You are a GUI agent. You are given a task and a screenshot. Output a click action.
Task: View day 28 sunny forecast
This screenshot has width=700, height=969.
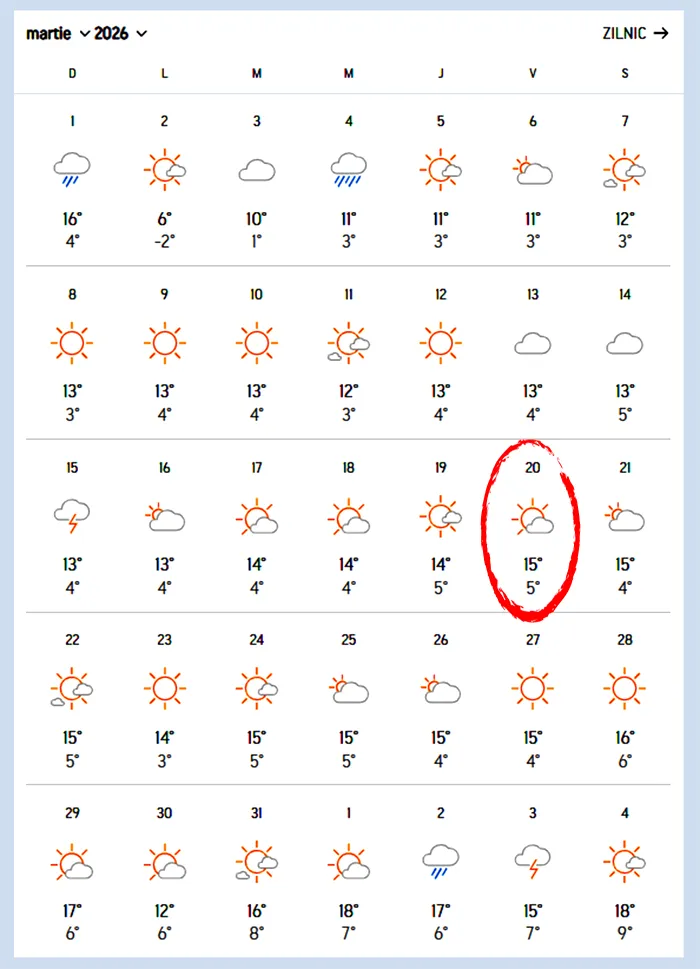(625, 697)
